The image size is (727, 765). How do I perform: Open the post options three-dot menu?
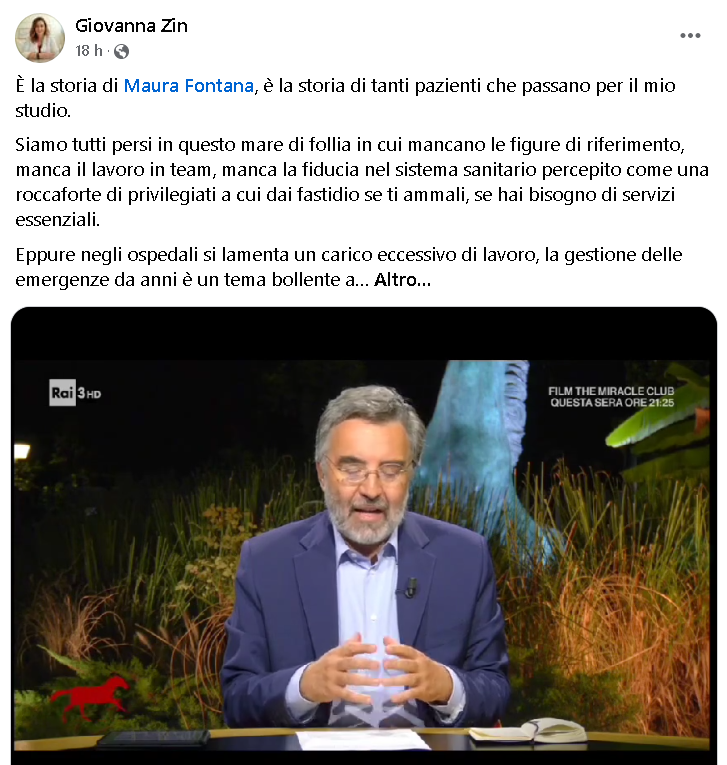tap(690, 36)
